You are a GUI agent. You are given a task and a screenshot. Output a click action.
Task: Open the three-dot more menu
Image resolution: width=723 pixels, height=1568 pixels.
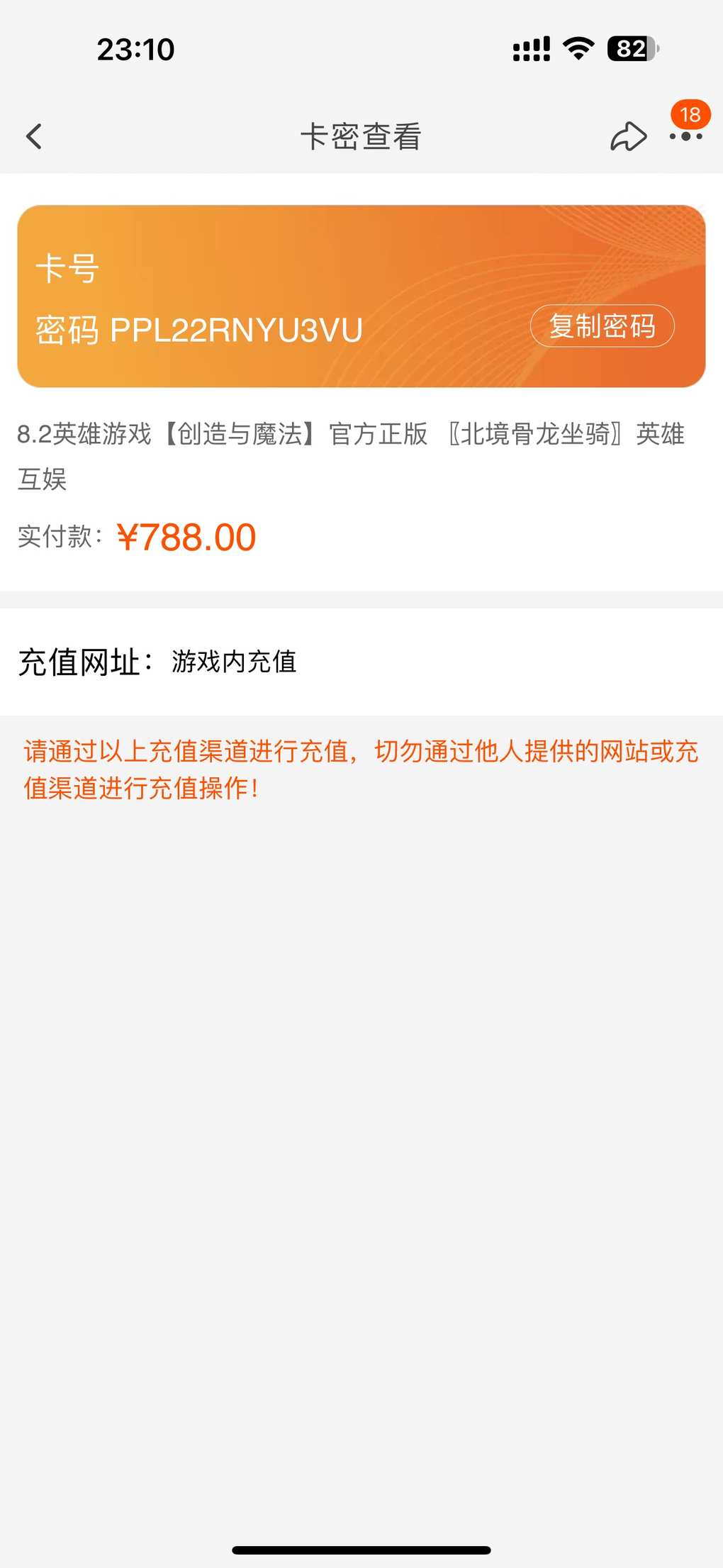[686, 136]
